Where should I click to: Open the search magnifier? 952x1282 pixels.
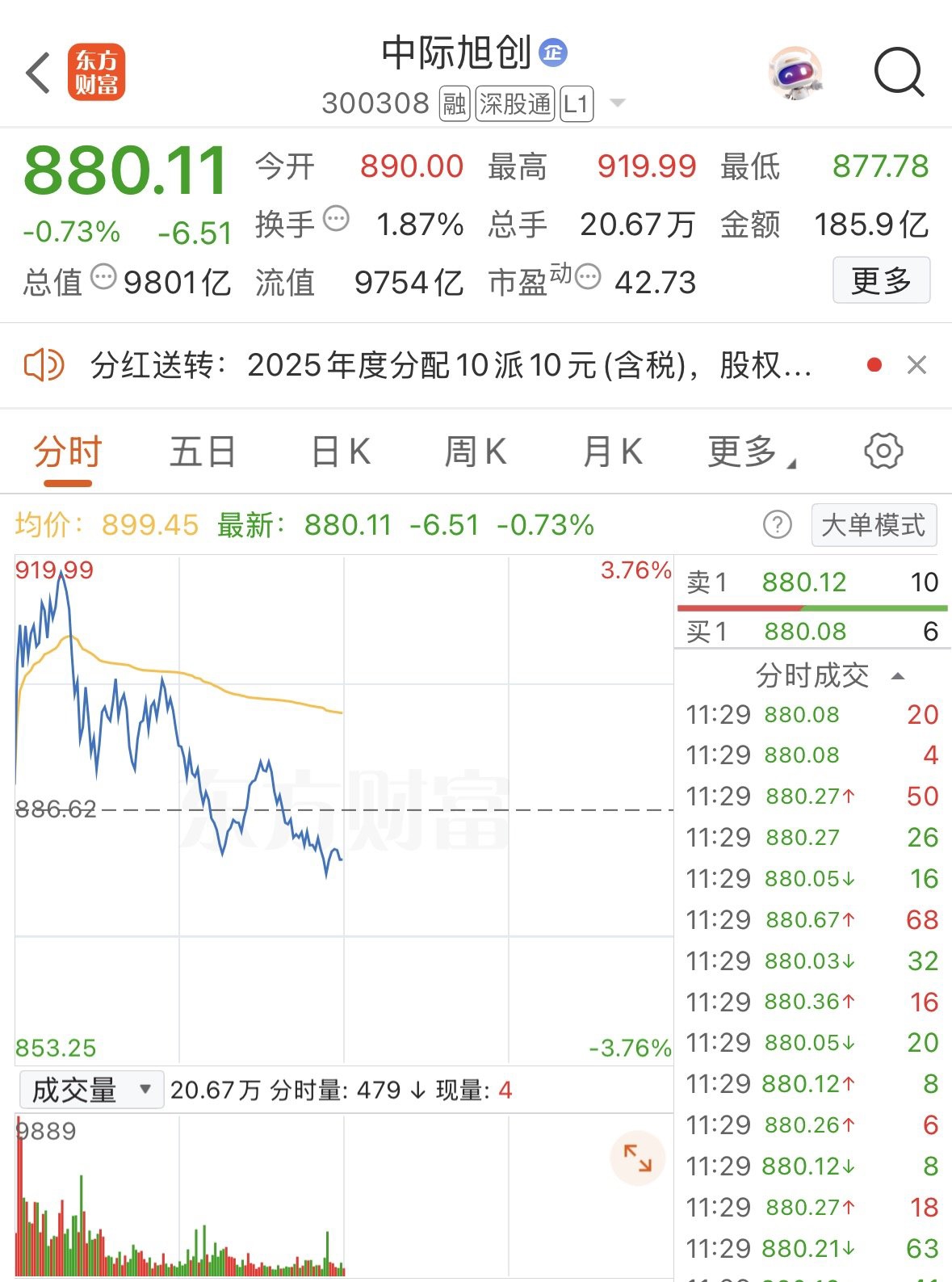coord(898,73)
